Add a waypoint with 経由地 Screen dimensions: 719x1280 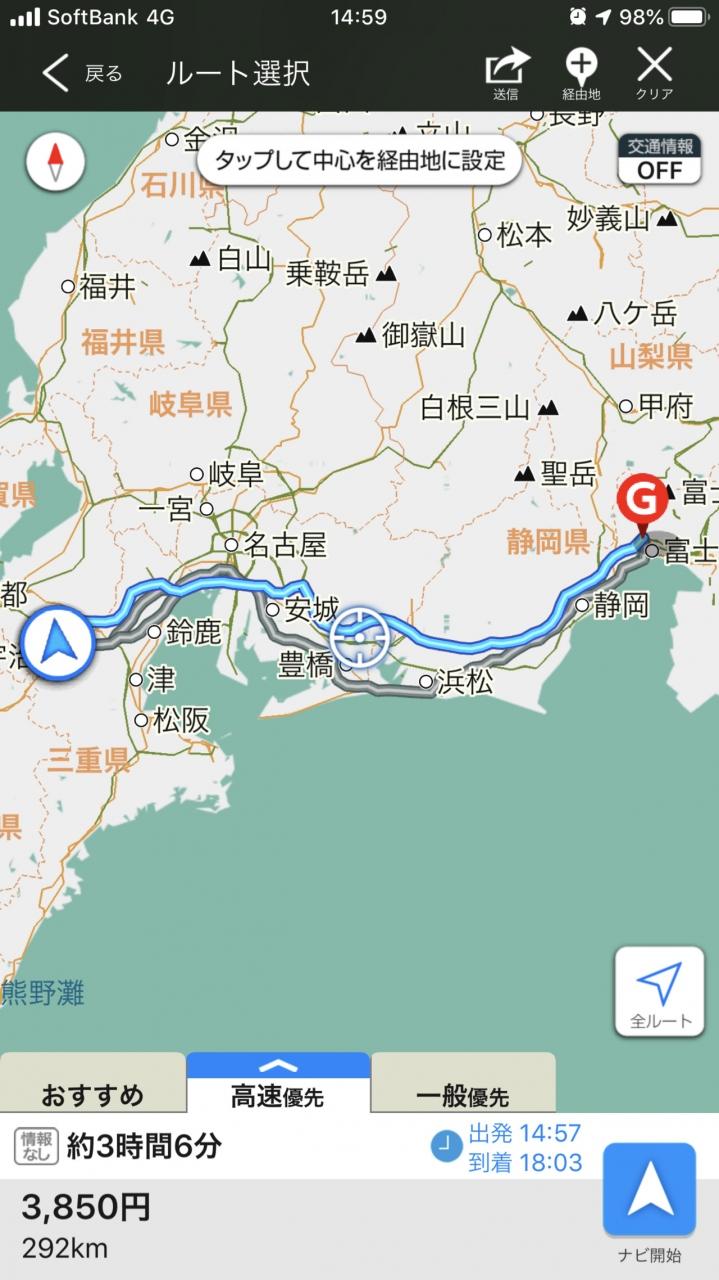[581, 74]
